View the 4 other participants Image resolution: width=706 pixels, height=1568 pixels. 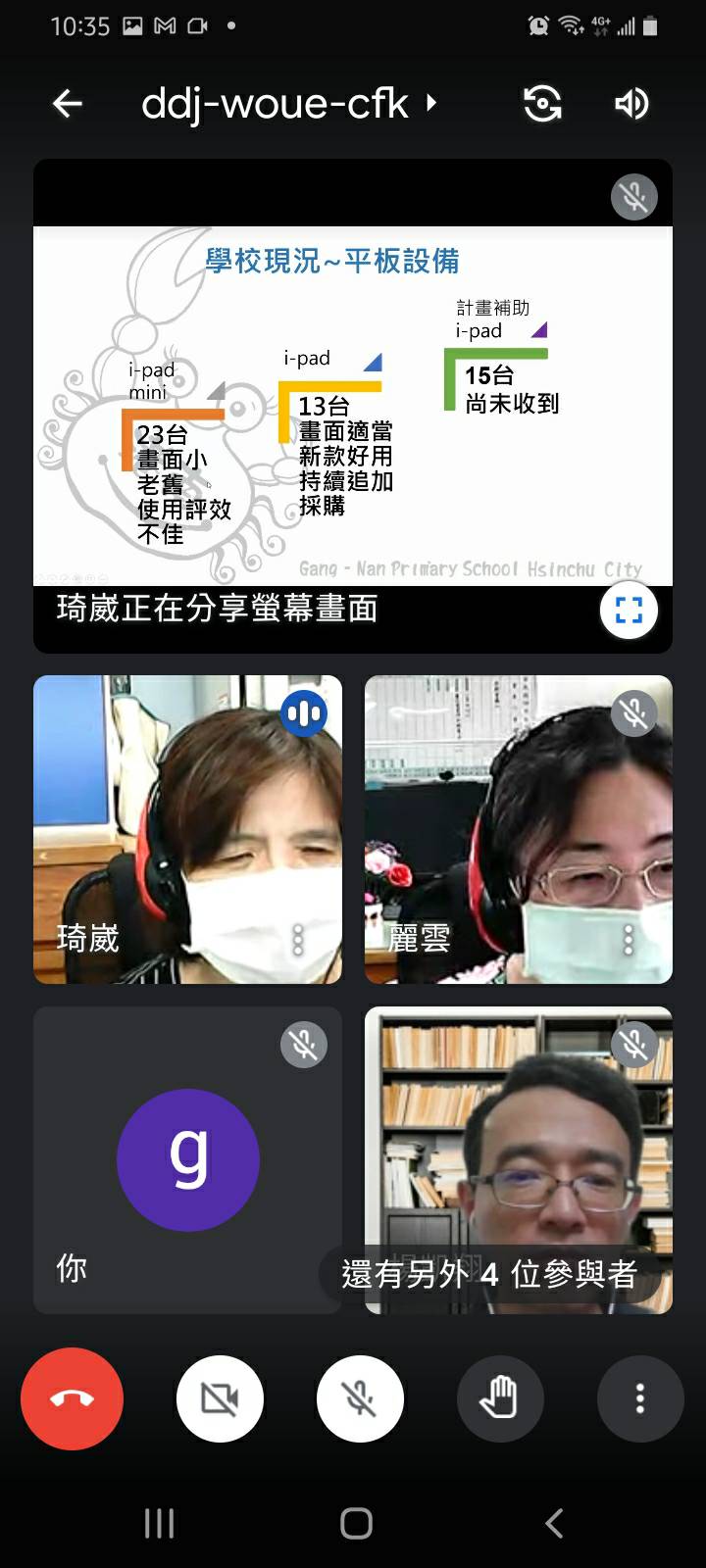coord(490,1274)
